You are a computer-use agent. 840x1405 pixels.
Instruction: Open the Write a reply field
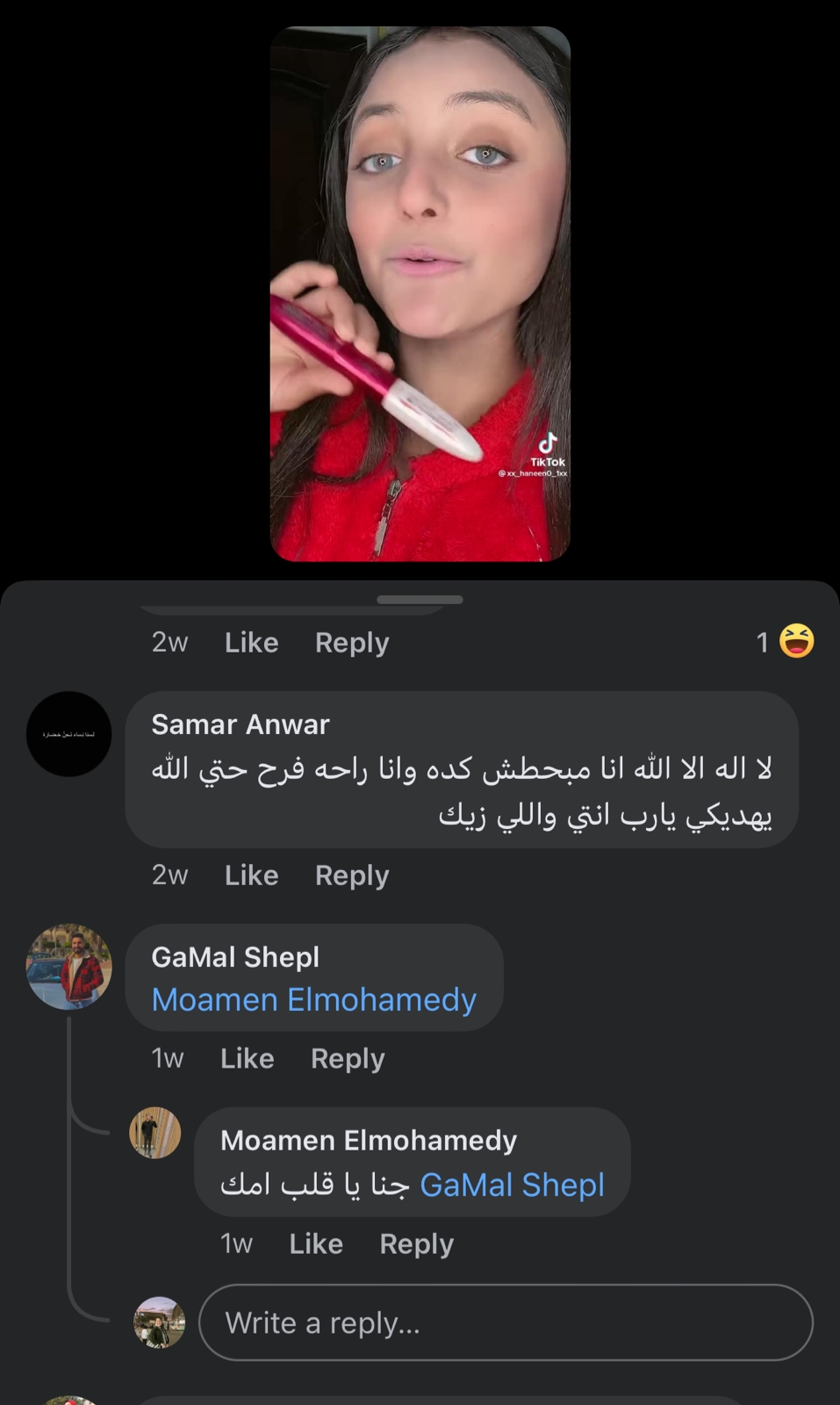(x=506, y=1322)
